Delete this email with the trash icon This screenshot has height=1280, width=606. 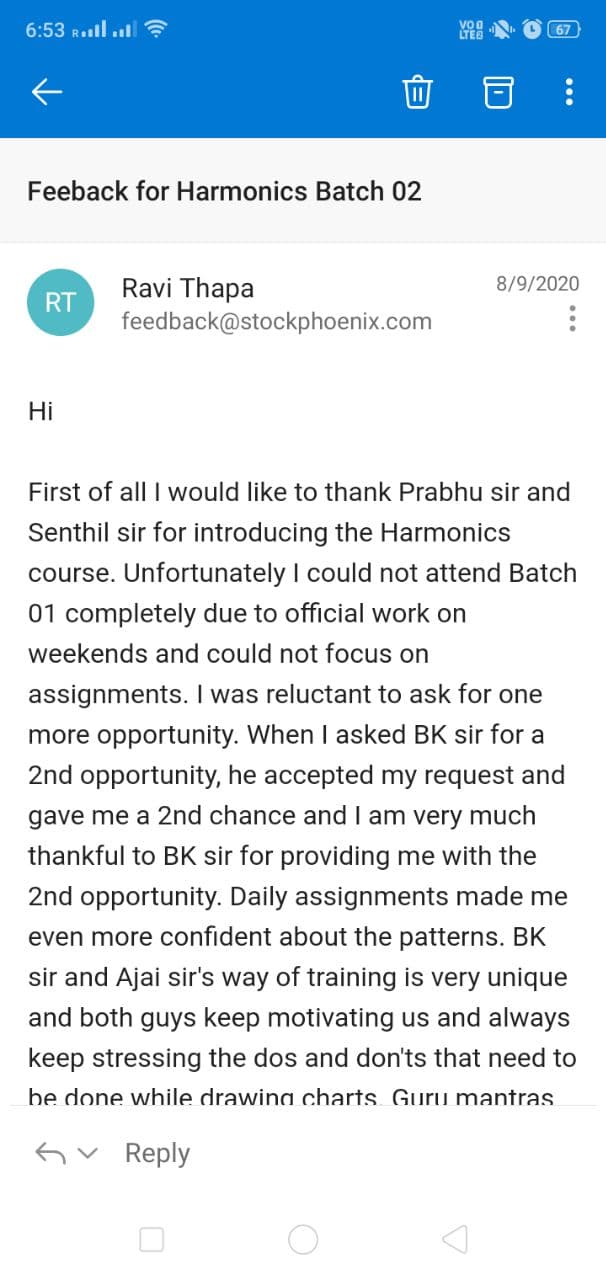tap(417, 93)
